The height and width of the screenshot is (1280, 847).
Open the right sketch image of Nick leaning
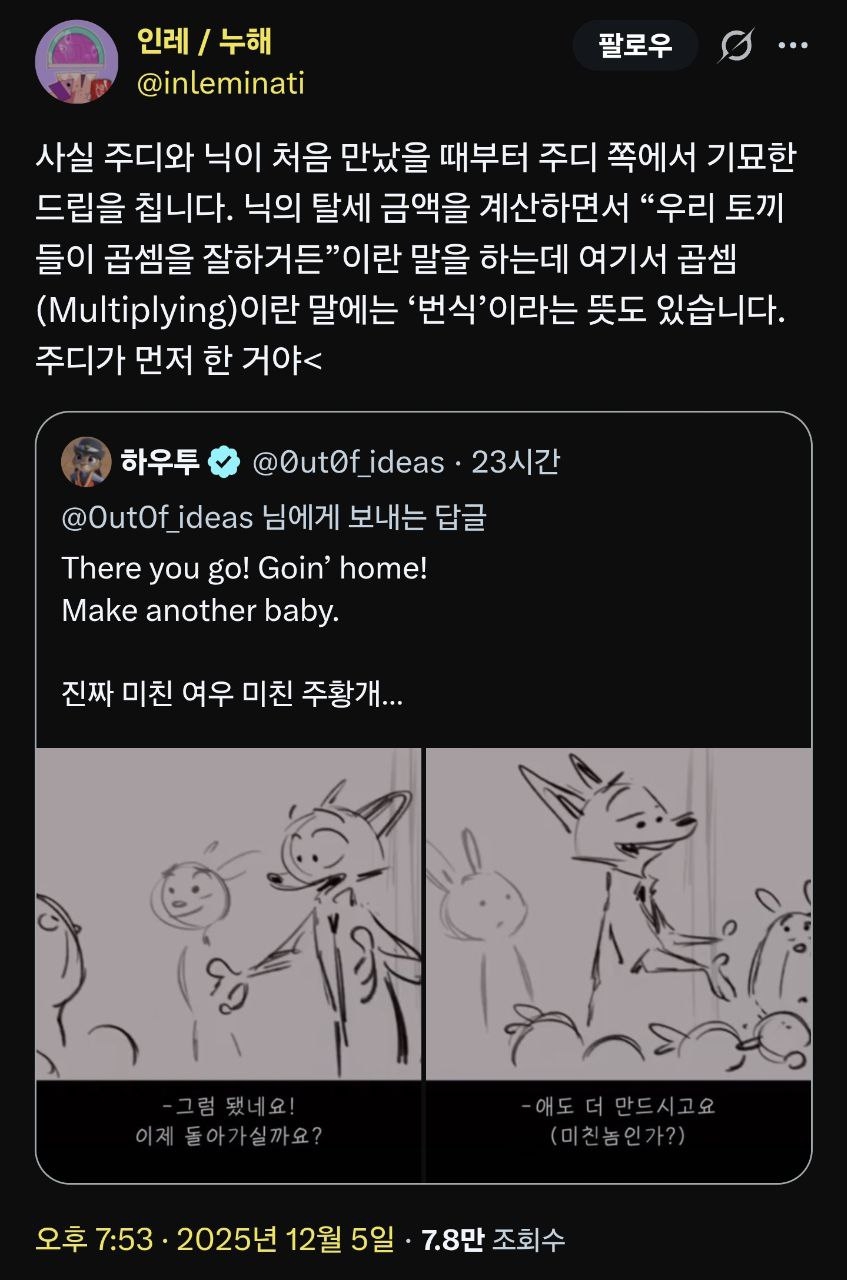[x=617, y=912]
